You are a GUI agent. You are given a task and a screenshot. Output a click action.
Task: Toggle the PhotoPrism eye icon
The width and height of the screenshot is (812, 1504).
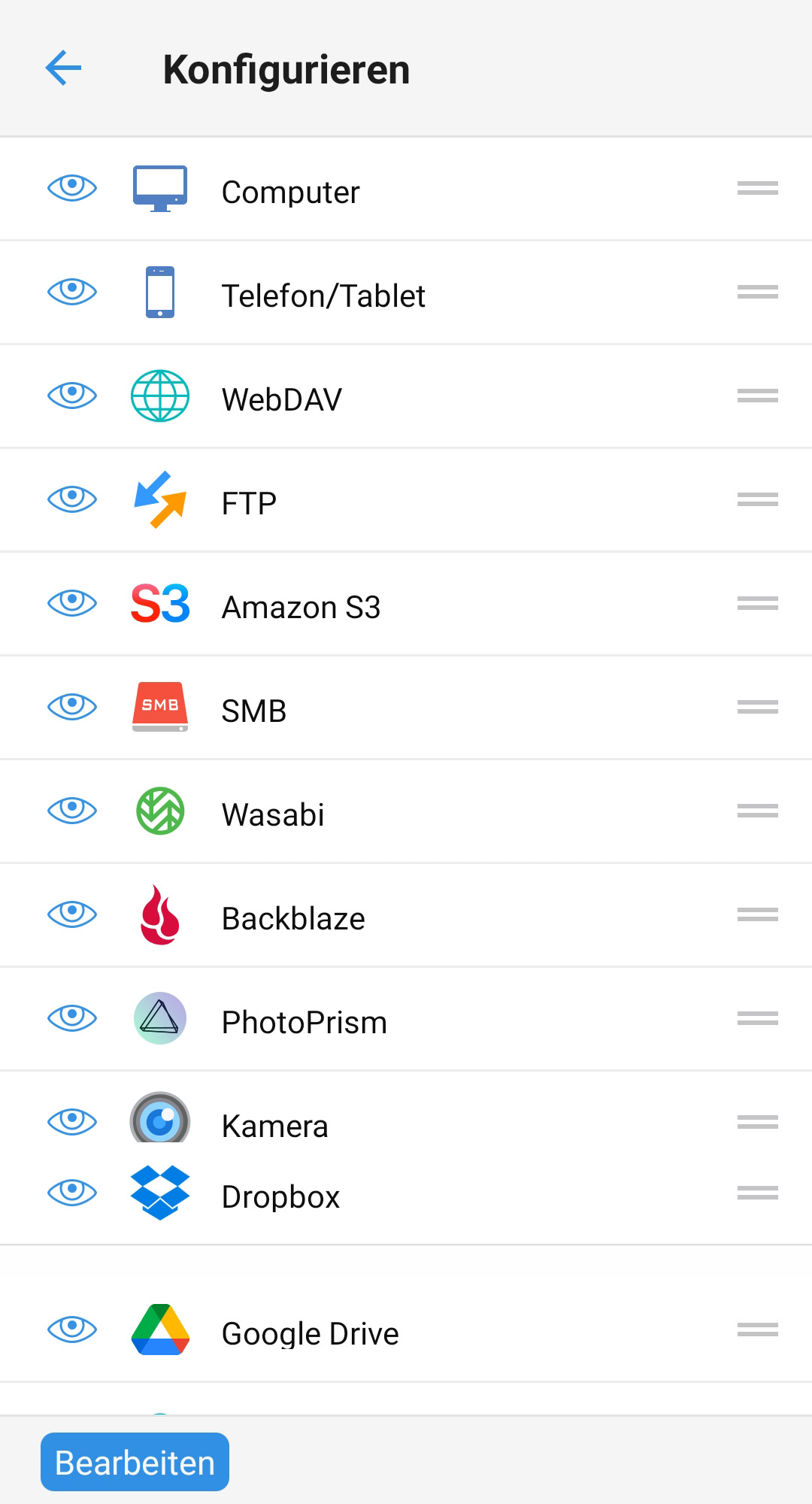(x=72, y=1017)
